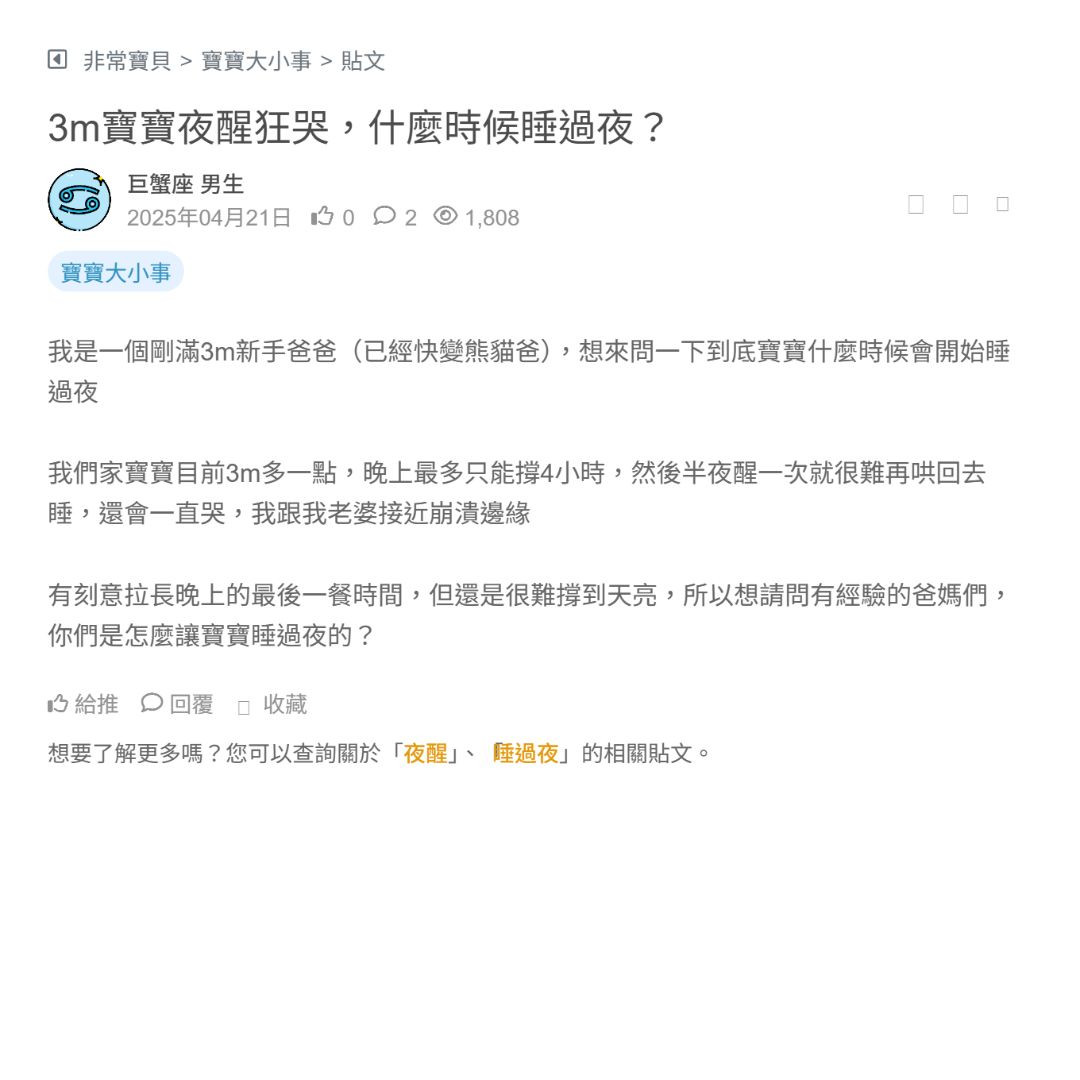
Task: Open related posts about 睡過夜
Action: [526, 753]
